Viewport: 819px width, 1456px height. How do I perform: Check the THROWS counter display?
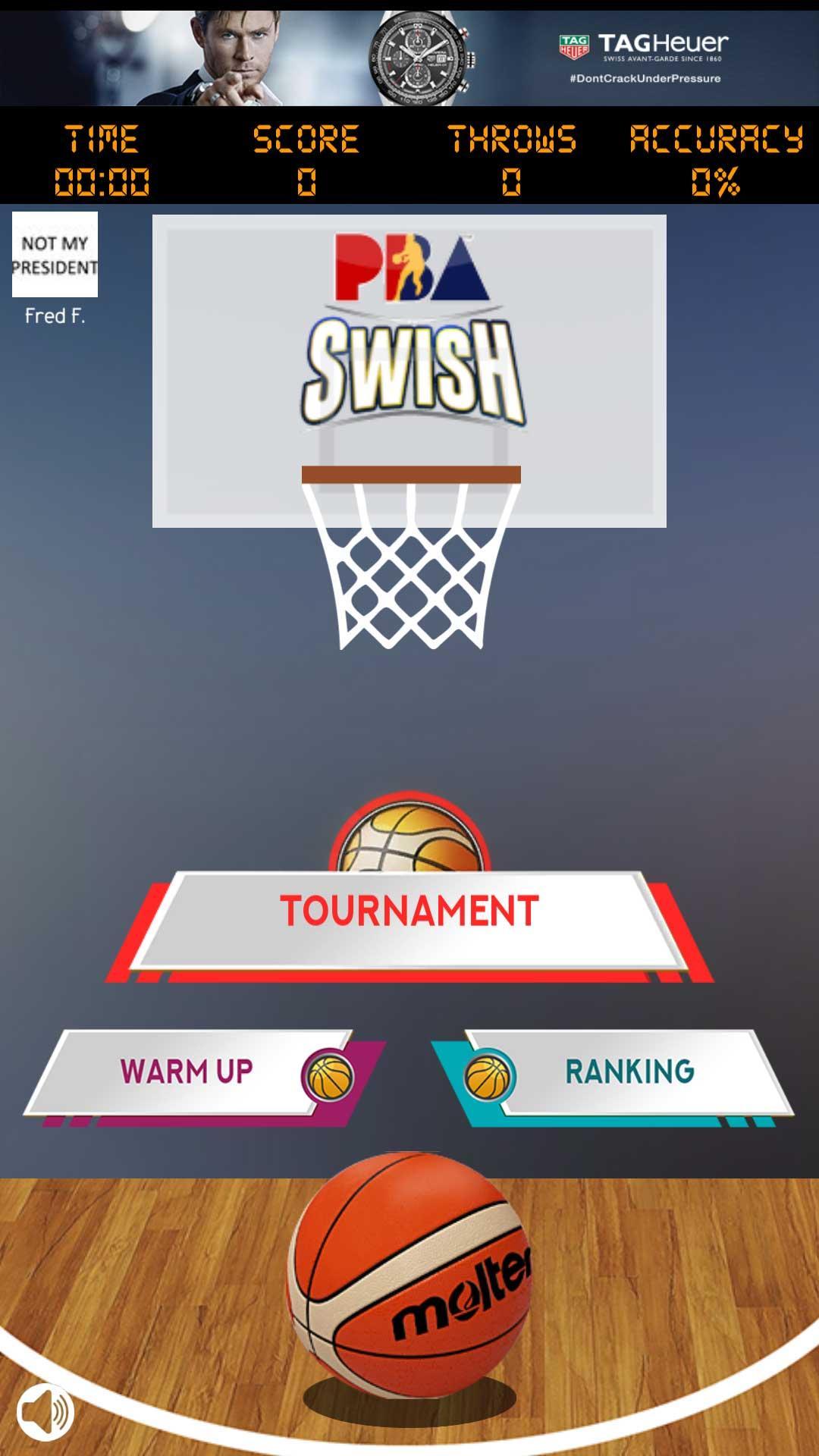512,159
